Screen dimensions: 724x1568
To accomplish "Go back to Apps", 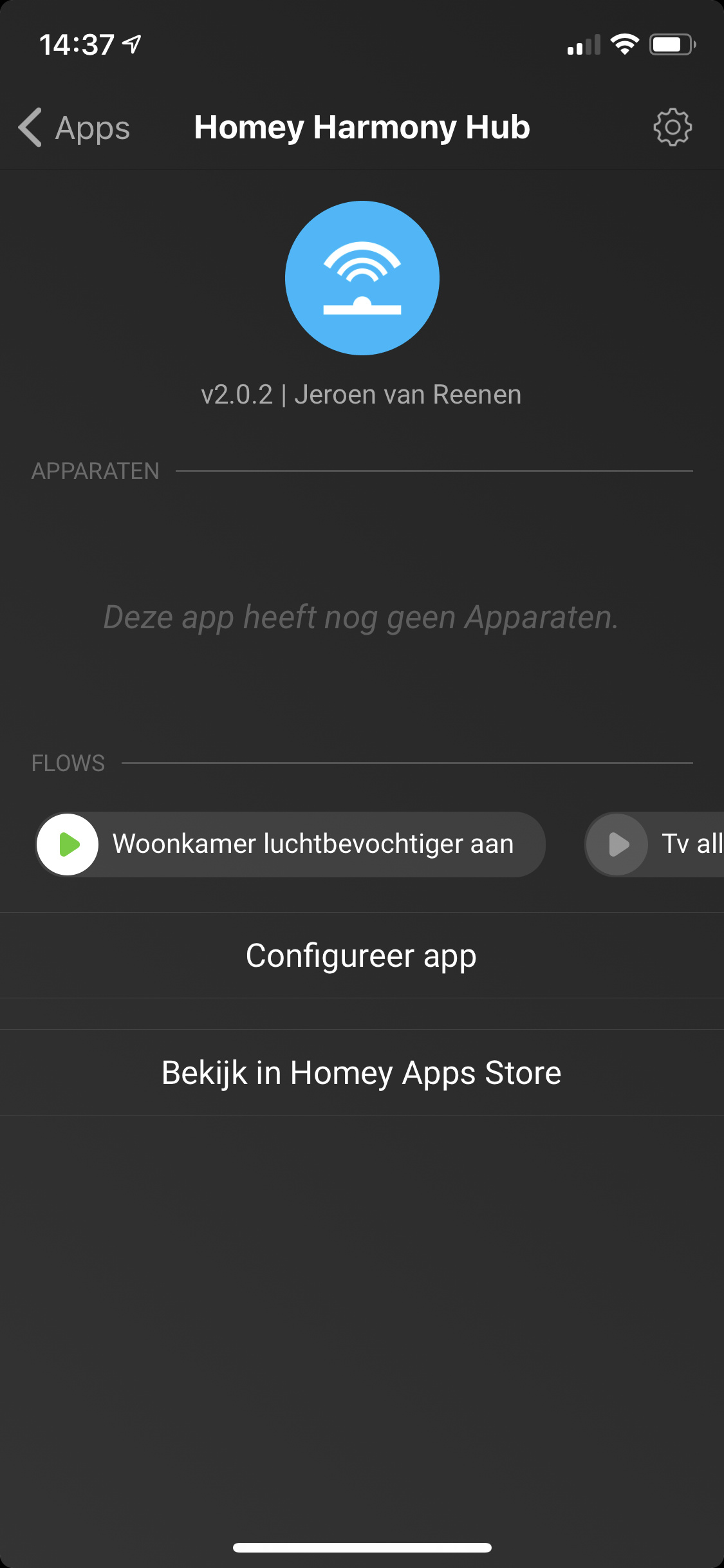I will [x=74, y=127].
